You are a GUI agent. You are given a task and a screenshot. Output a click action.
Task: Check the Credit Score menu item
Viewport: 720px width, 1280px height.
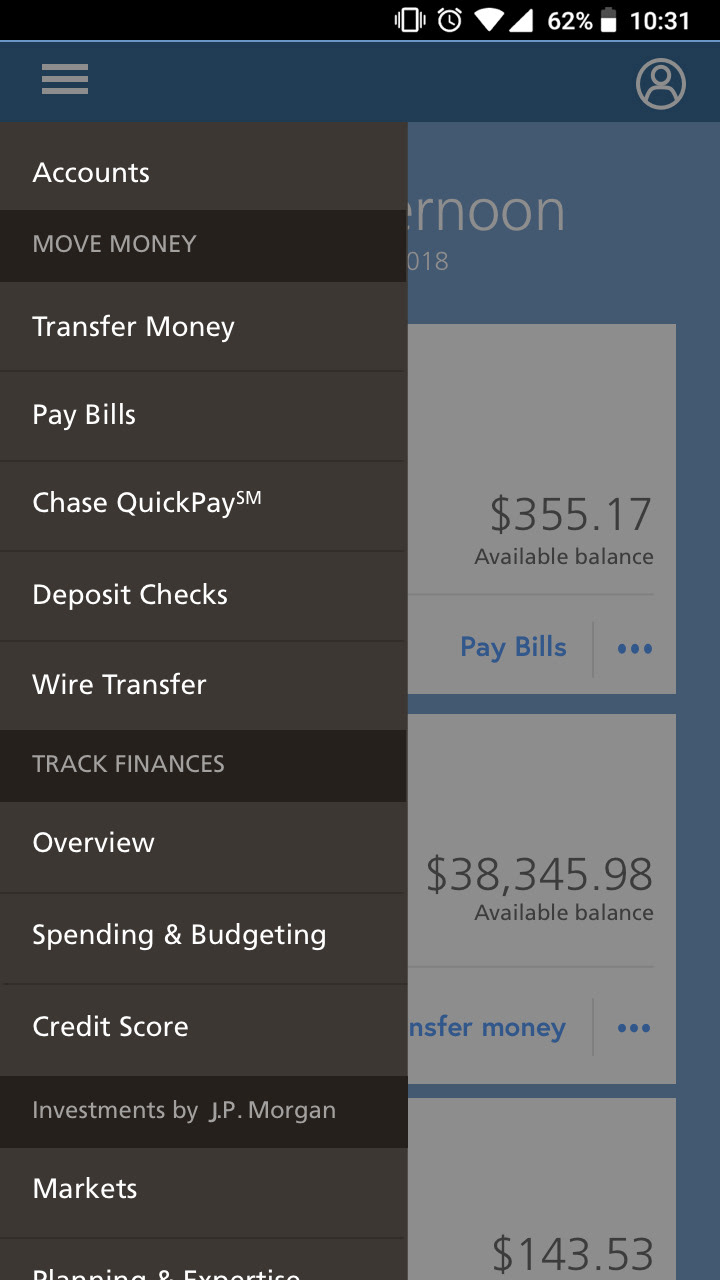tap(203, 1027)
